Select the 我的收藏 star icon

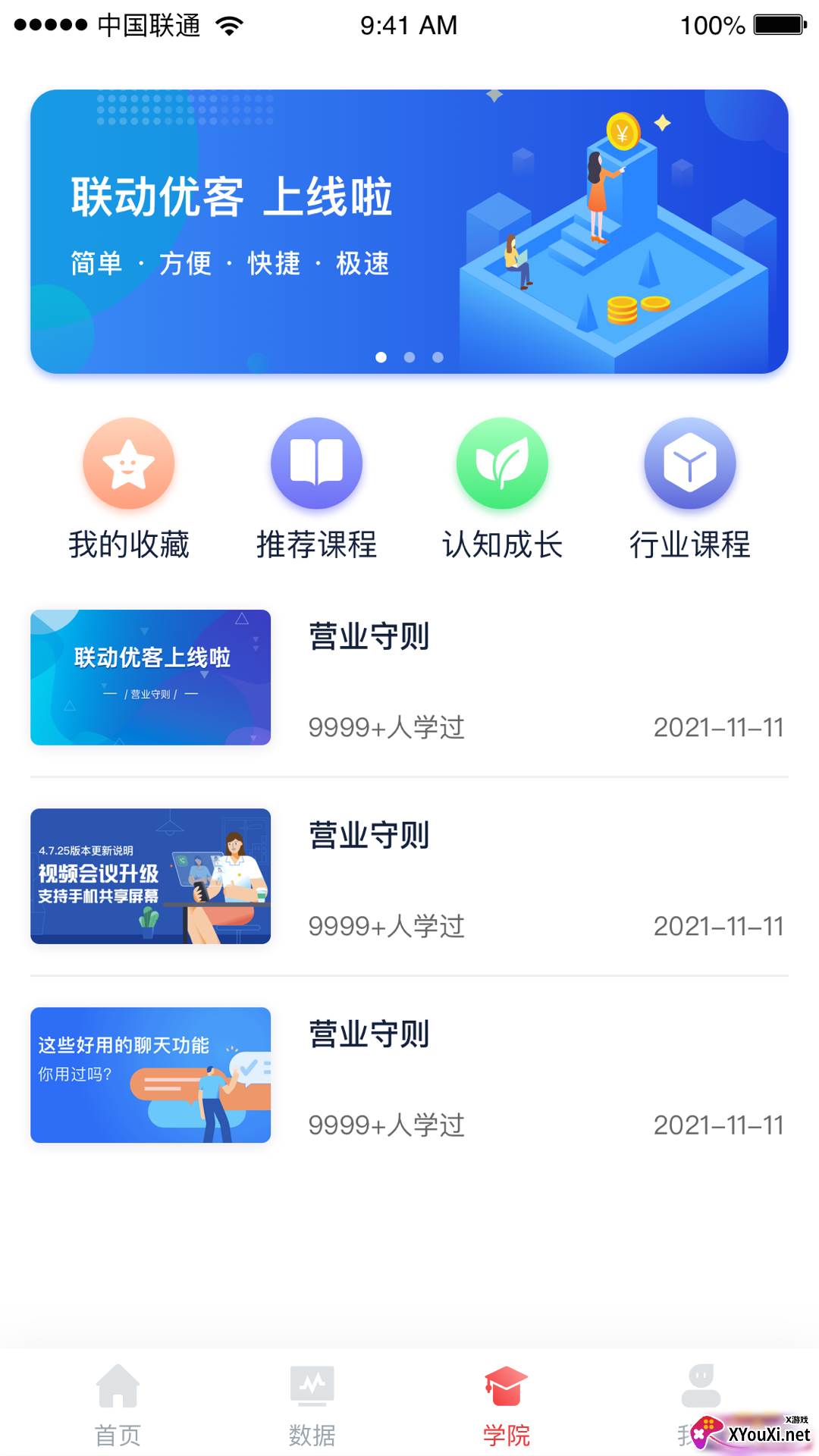tap(129, 463)
